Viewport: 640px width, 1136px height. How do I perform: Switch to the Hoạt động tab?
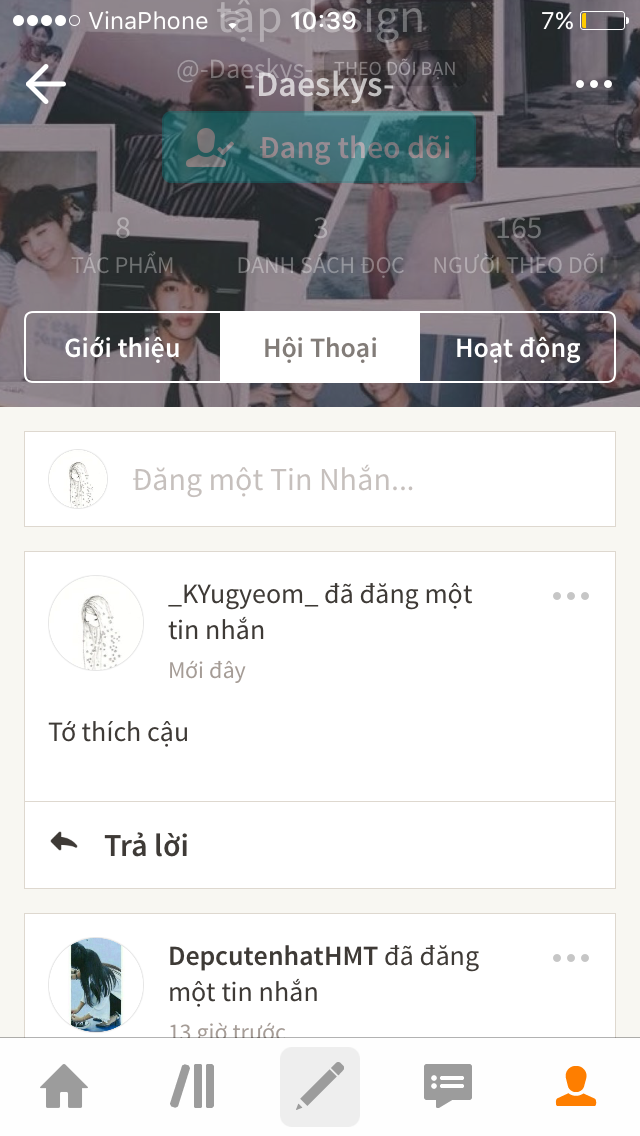click(517, 348)
